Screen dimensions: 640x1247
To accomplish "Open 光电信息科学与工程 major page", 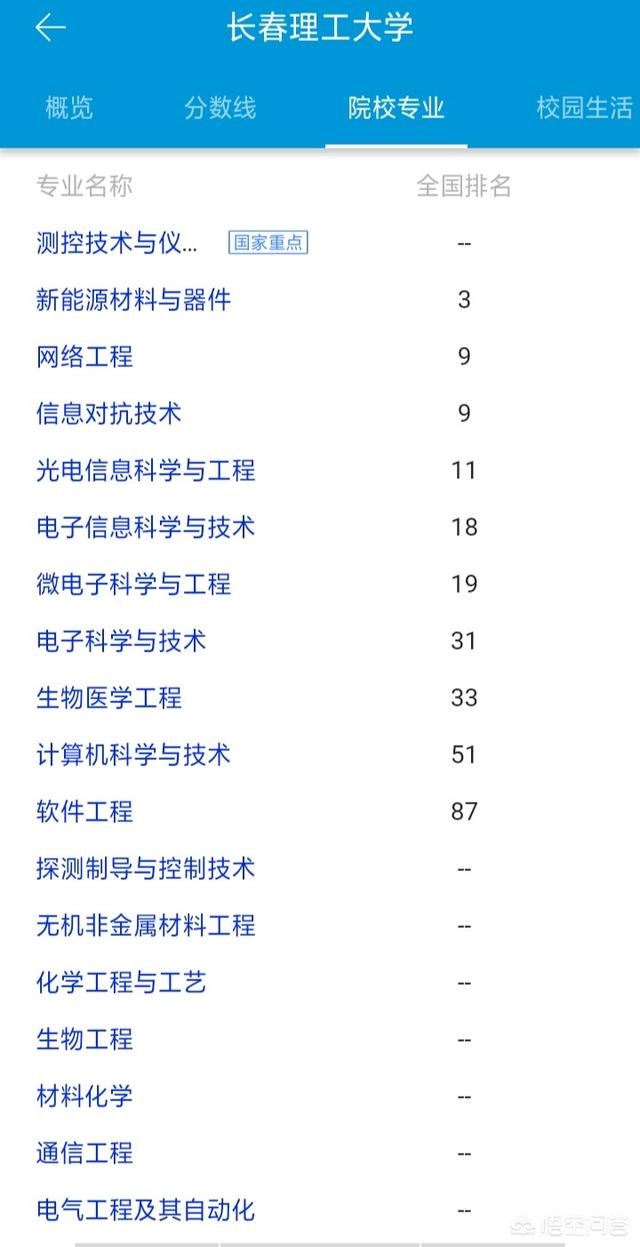I will coord(146,470).
